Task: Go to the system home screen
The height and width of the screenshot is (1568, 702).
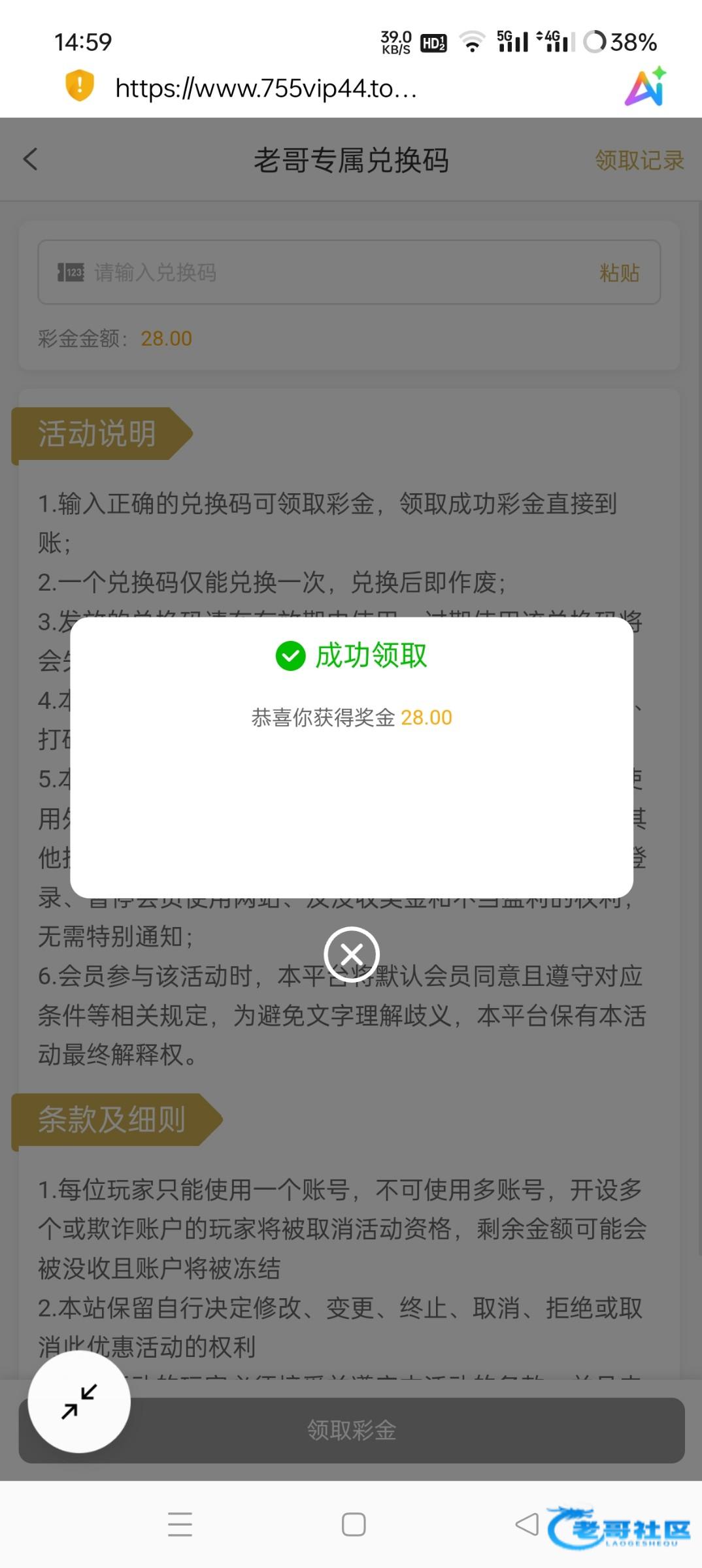Action: (354, 1524)
